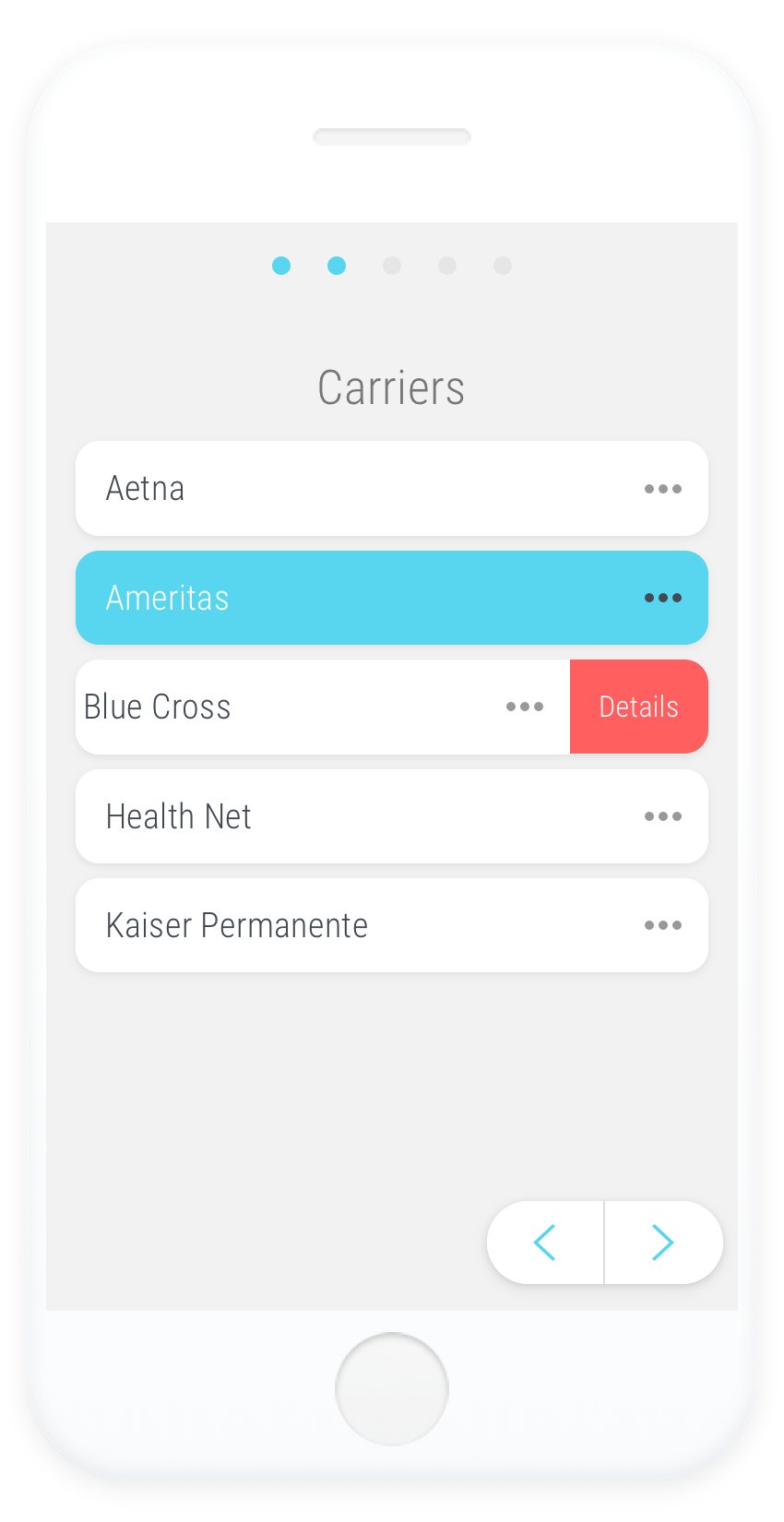Go to the previous step with the left arrow
The height and width of the screenshot is (1522, 784).
pyautogui.click(x=545, y=1243)
